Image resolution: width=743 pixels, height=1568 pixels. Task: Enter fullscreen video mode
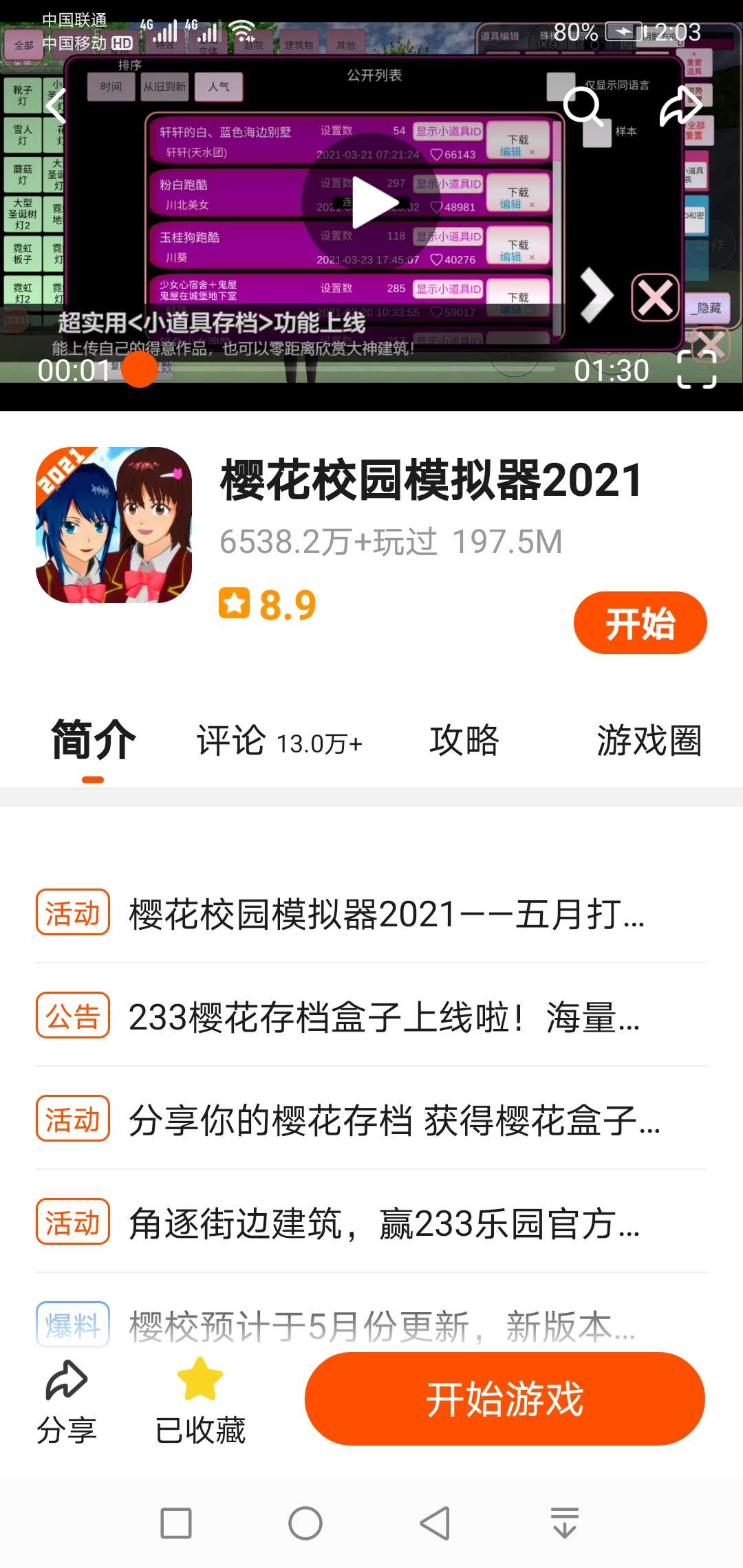click(x=696, y=370)
